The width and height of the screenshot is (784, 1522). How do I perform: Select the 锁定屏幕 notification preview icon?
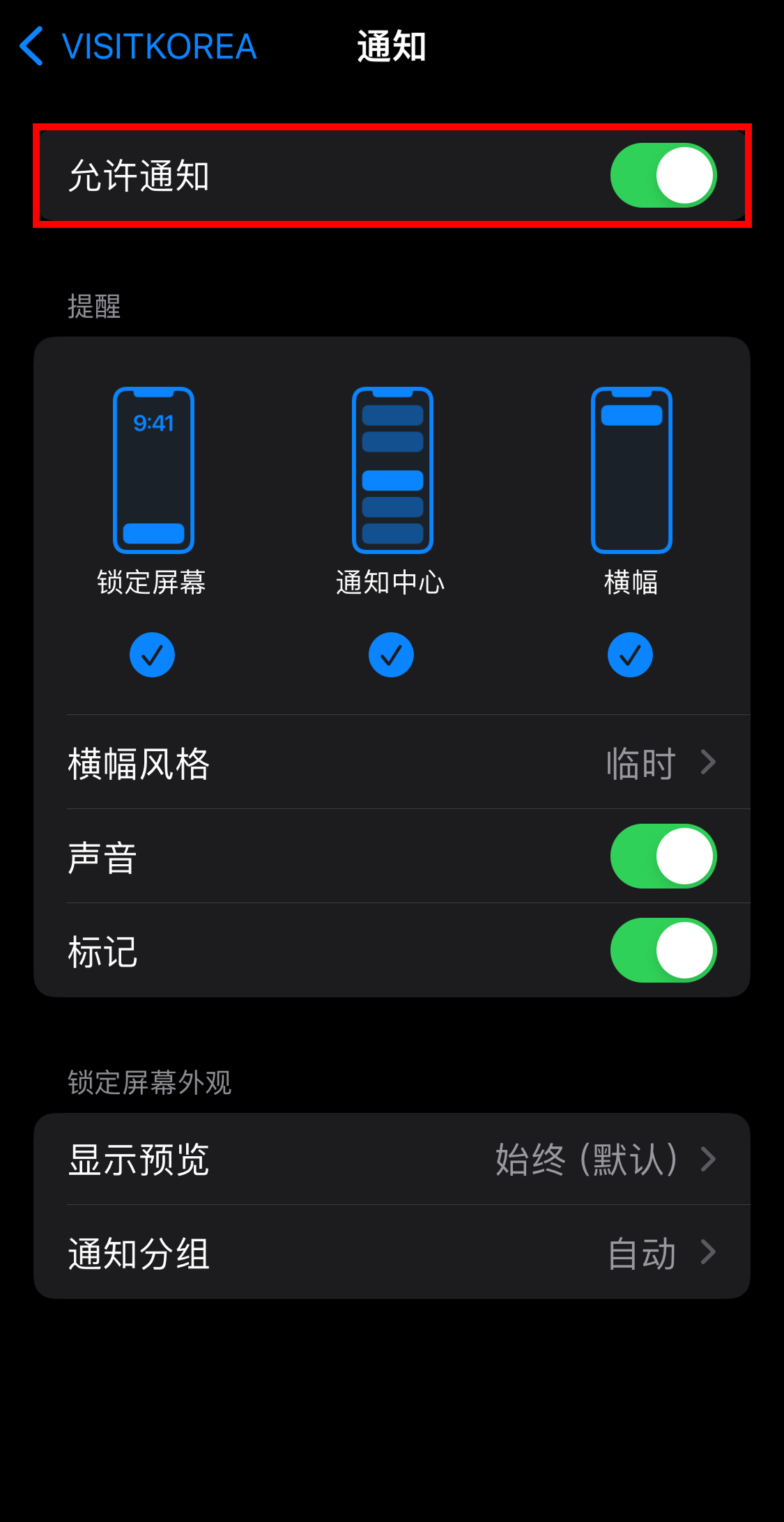[x=153, y=468]
